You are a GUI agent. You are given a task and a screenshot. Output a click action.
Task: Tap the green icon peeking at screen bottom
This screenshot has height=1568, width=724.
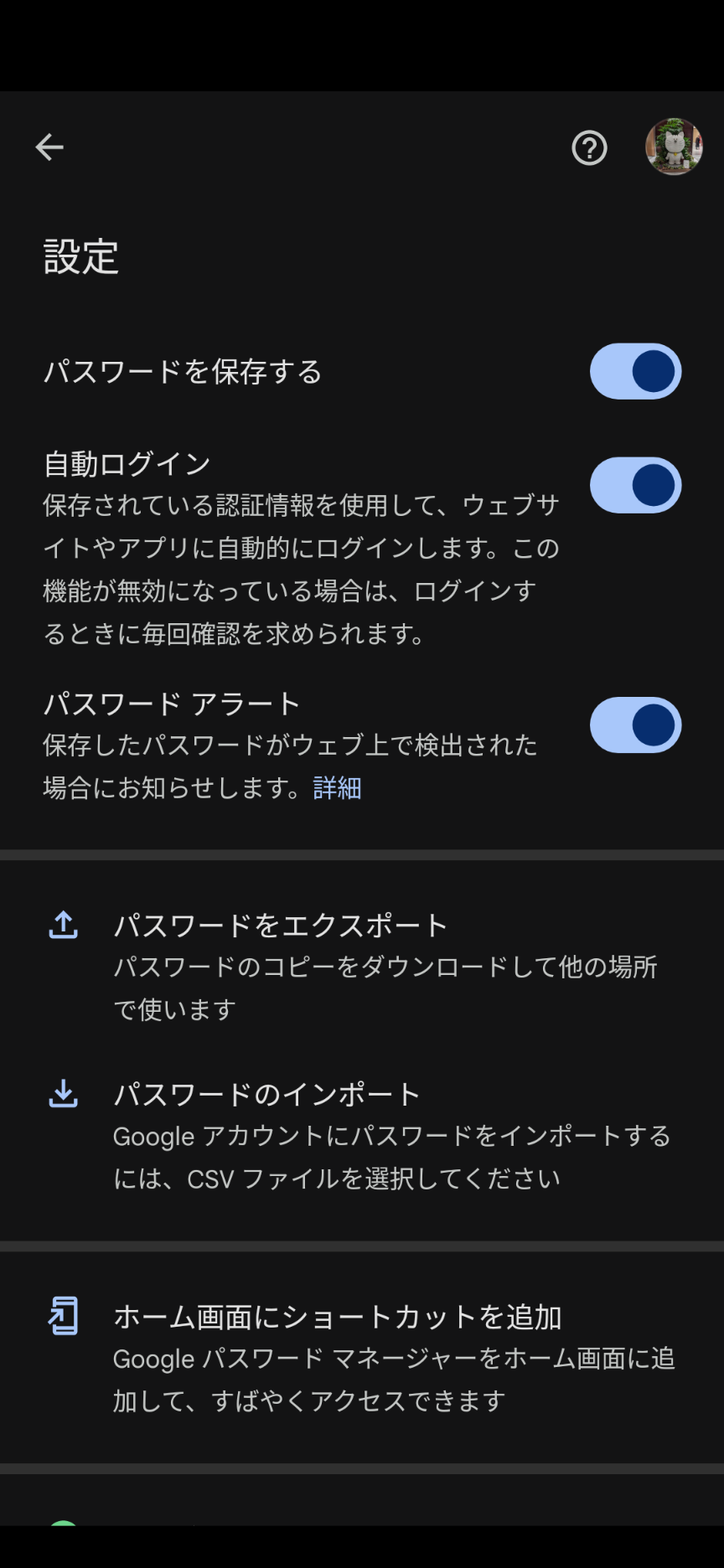pos(62,1524)
